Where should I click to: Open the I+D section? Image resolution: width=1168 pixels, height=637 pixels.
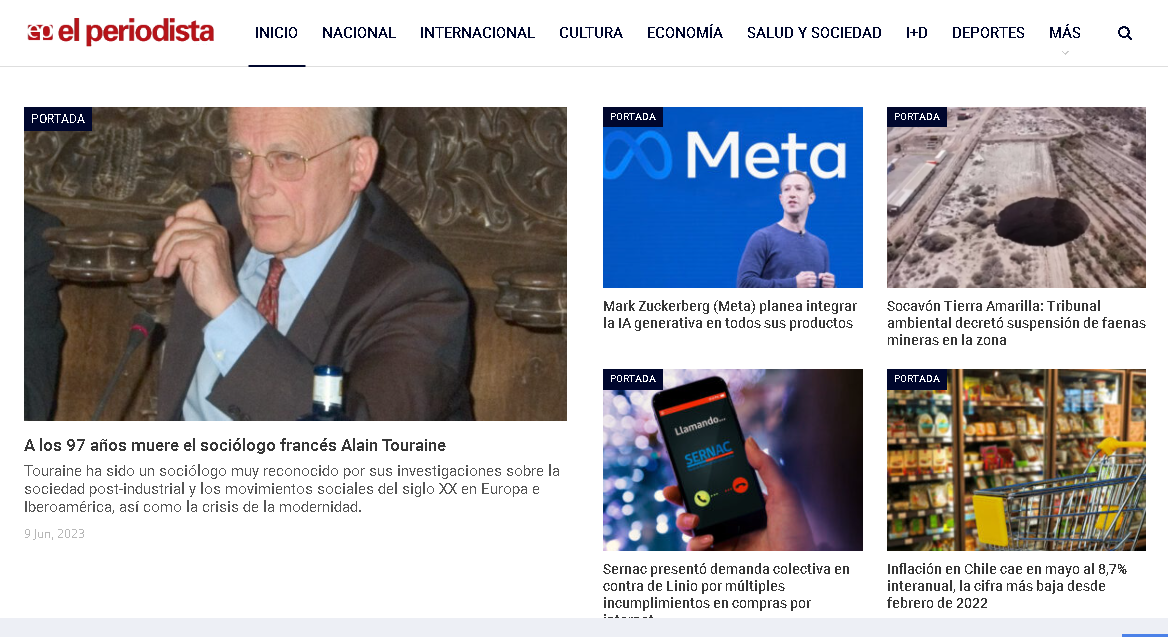point(917,33)
